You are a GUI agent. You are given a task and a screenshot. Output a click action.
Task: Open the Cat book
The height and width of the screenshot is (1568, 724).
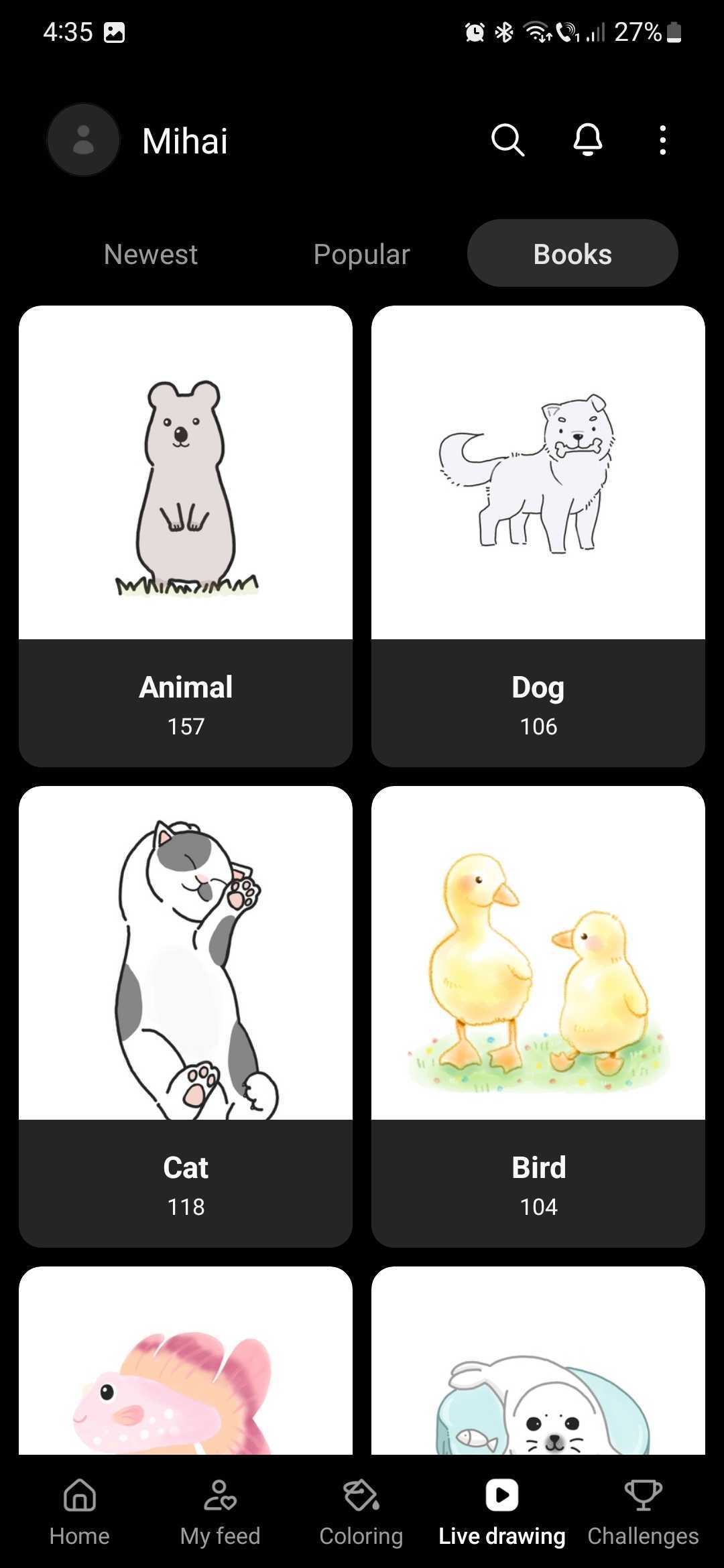(x=186, y=1016)
